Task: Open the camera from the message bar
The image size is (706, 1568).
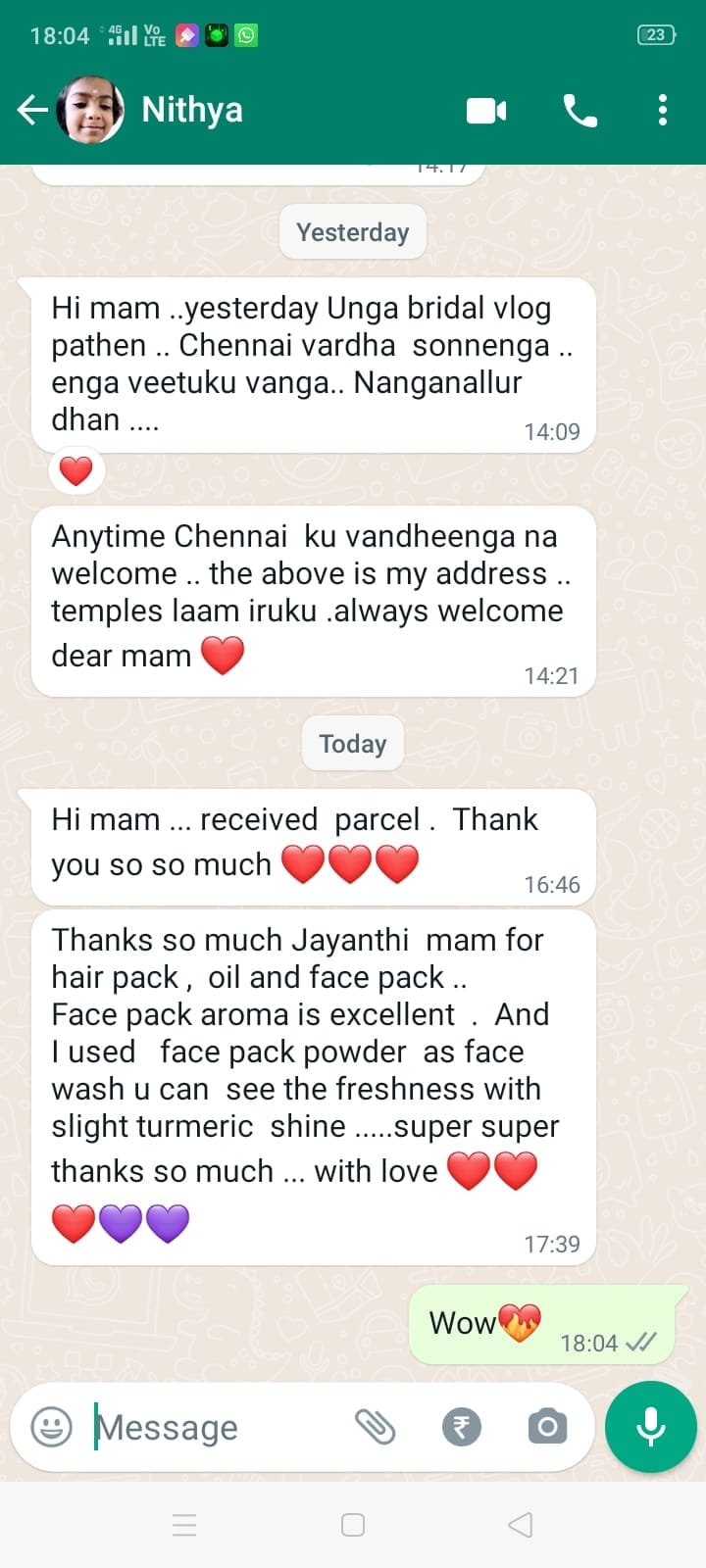Action: (547, 1427)
